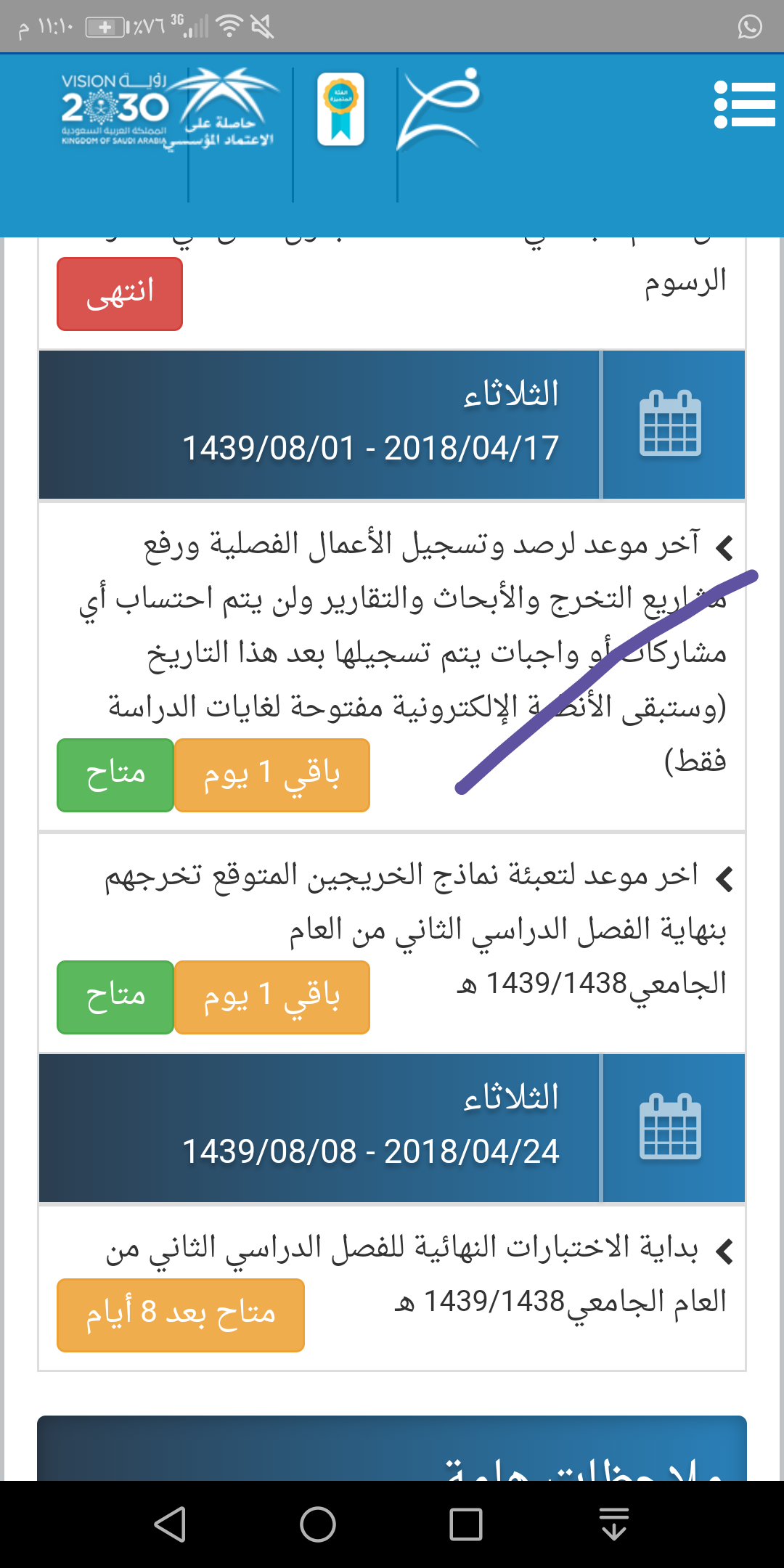Open the hamburger menu in the header
The width and height of the screenshot is (784, 1568).
click(745, 105)
